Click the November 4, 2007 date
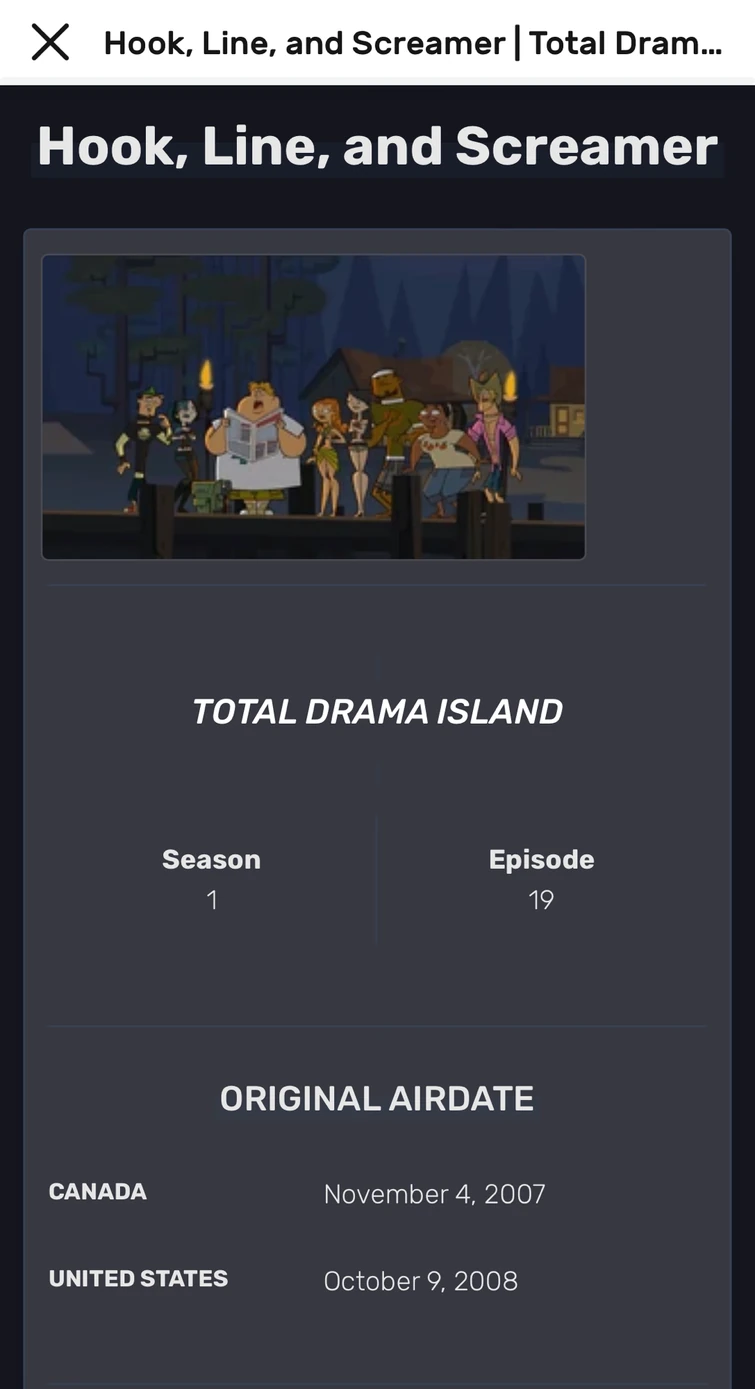The image size is (755, 1389). (434, 1193)
